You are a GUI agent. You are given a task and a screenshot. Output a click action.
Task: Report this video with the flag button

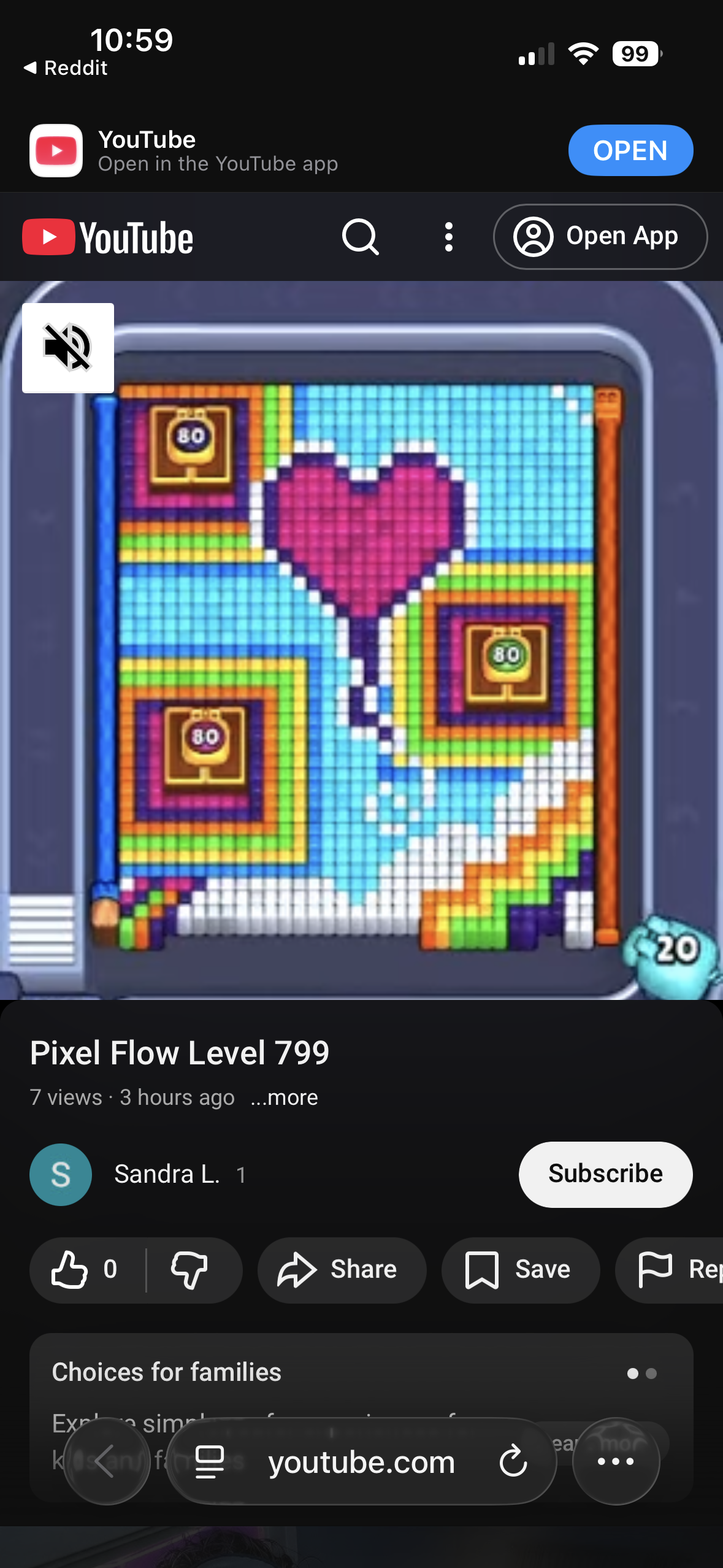pyautogui.click(x=671, y=1270)
